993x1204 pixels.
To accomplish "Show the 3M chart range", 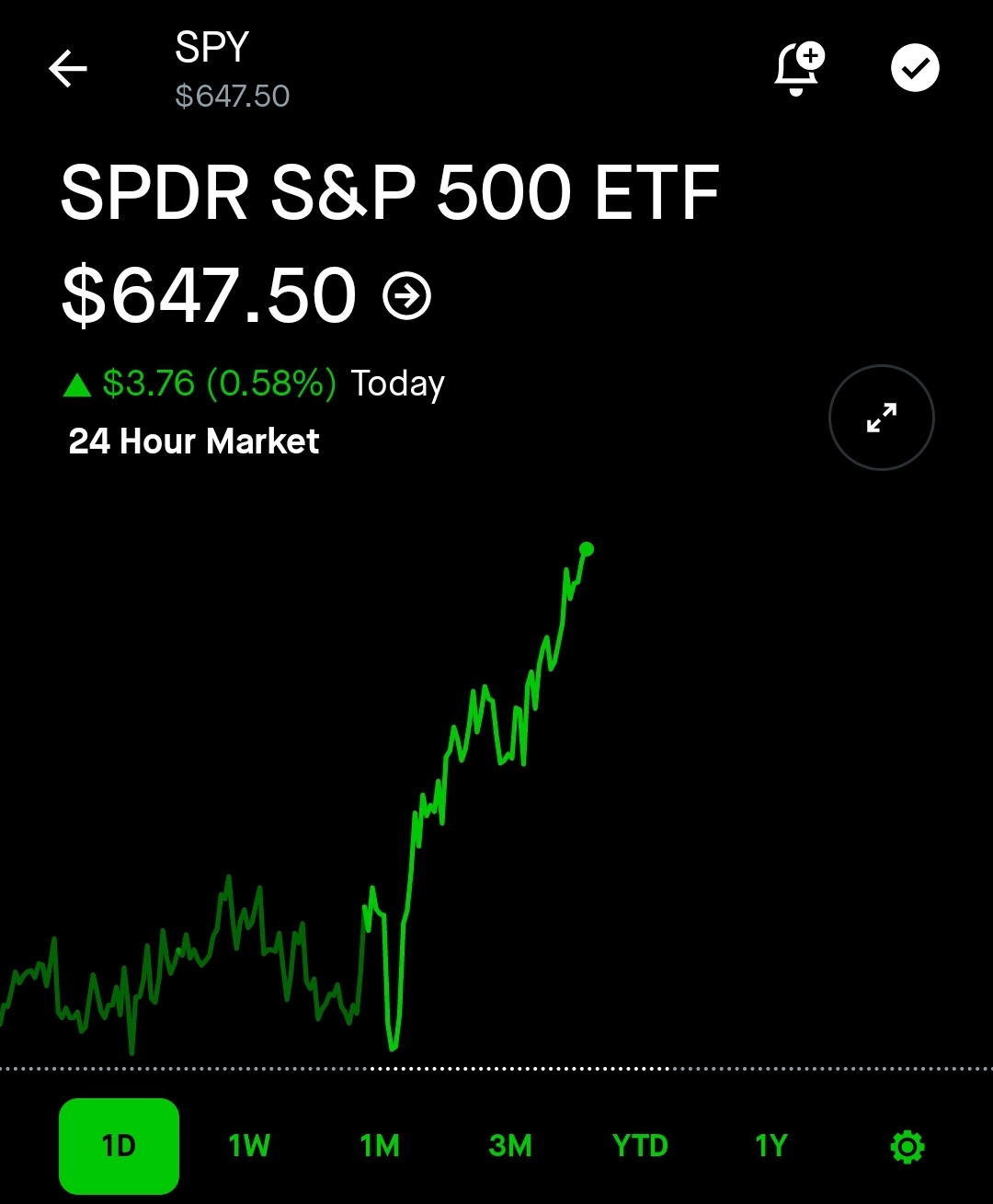I will (510, 1146).
